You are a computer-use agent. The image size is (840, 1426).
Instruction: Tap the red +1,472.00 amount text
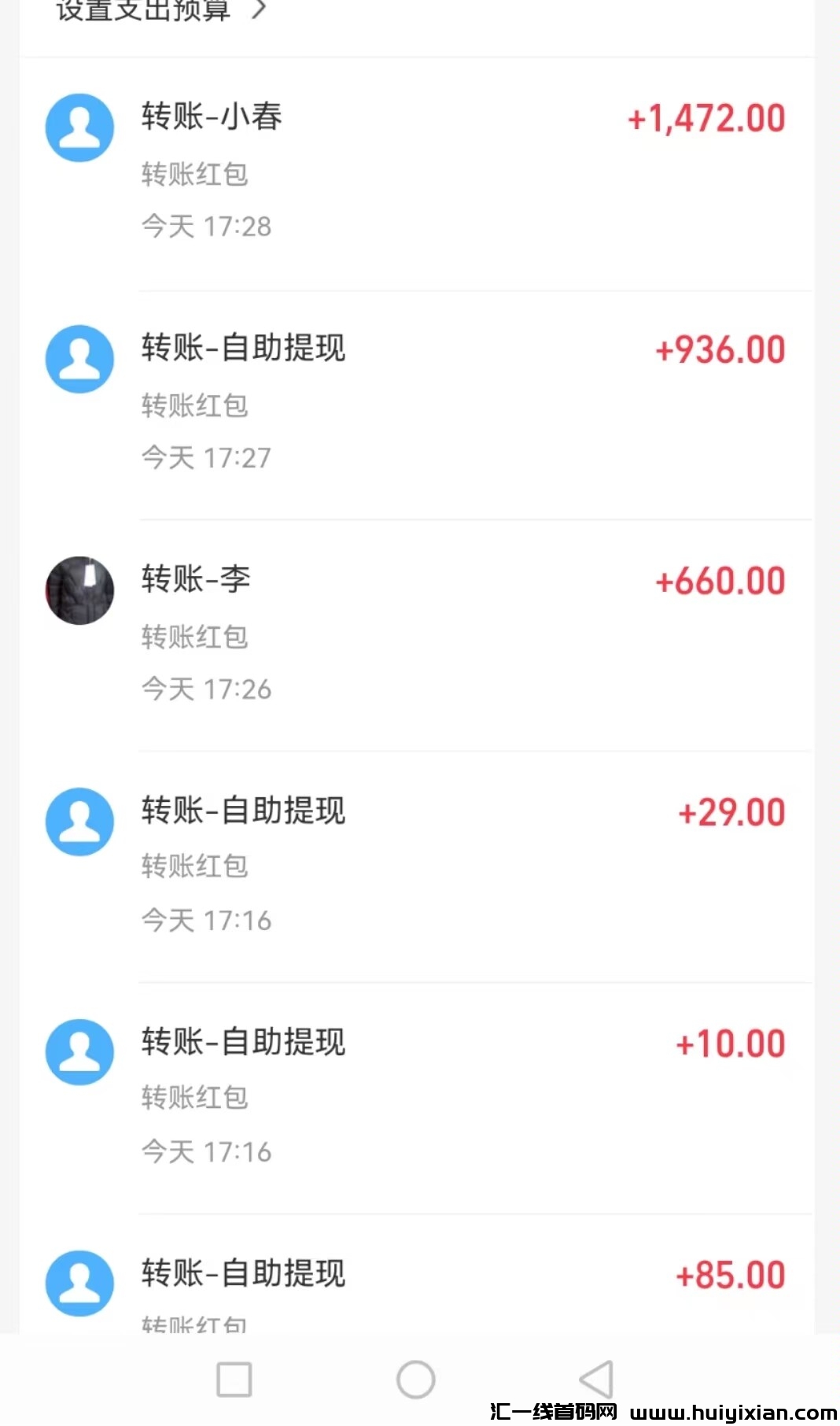tap(706, 116)
